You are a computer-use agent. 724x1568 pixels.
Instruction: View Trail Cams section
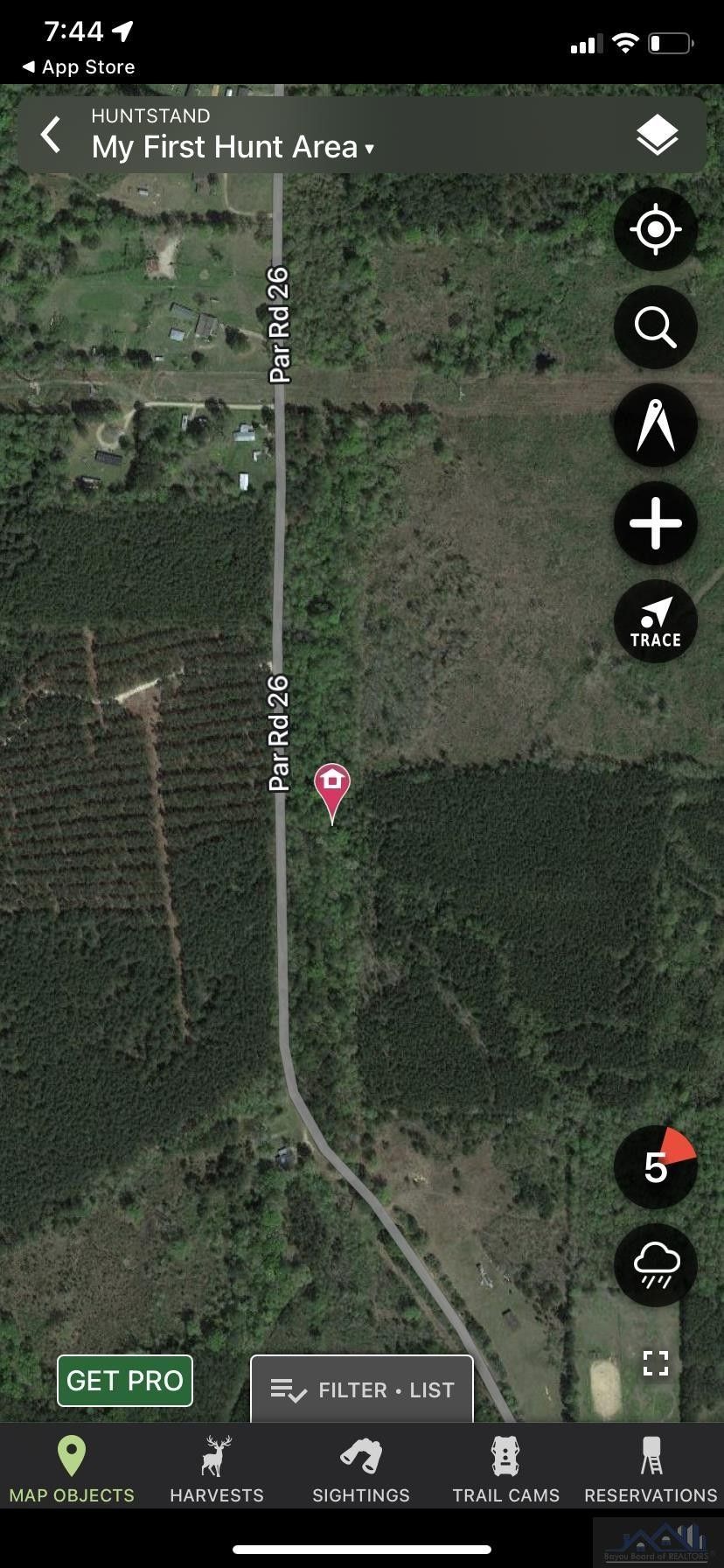click(505, 1467)
